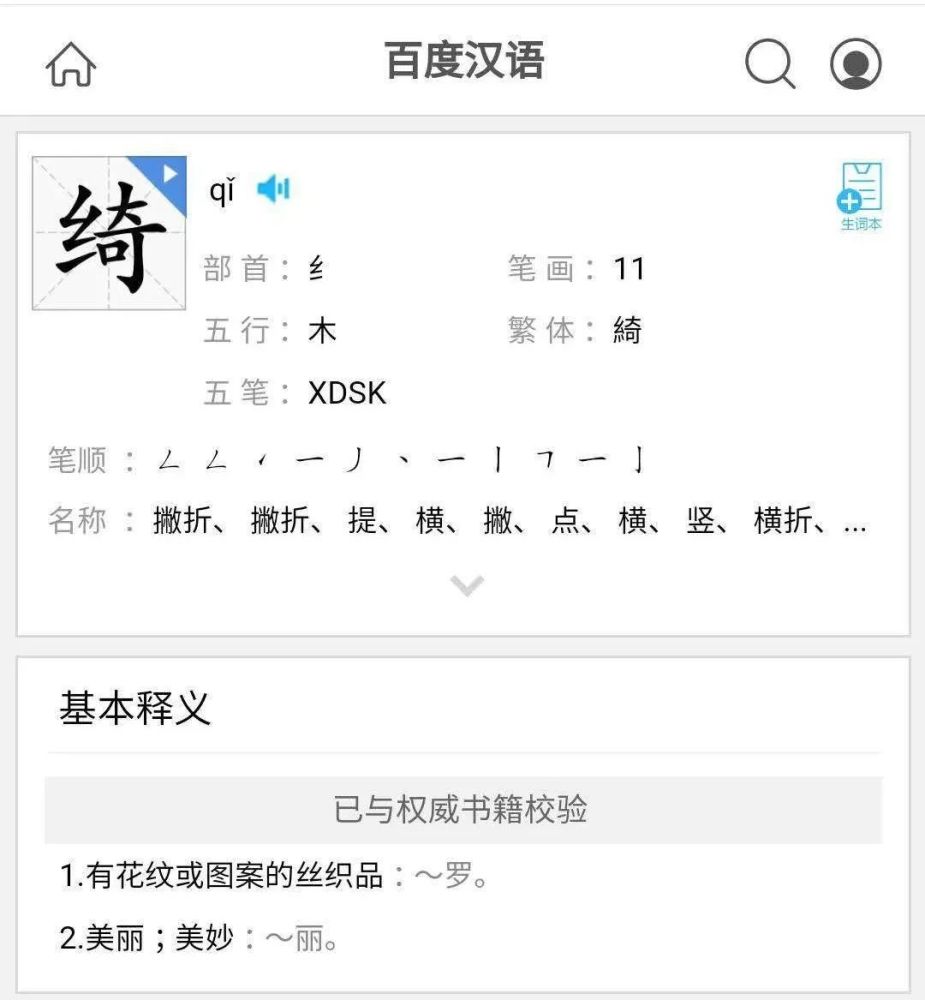Expand details with the down chevron
925x1000 pixels.
click(x=465, y=585)
